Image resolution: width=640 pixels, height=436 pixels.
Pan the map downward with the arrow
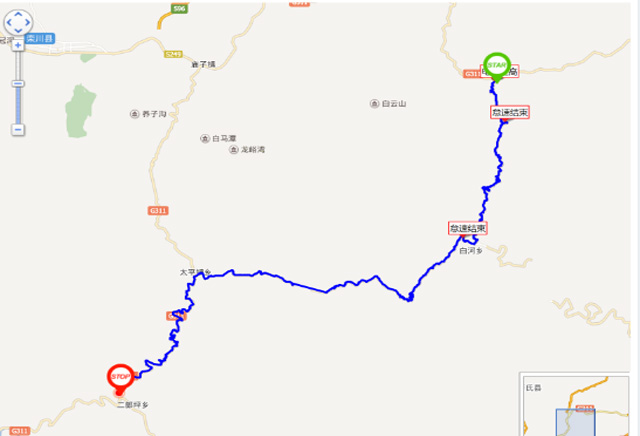tap(18, 30)
